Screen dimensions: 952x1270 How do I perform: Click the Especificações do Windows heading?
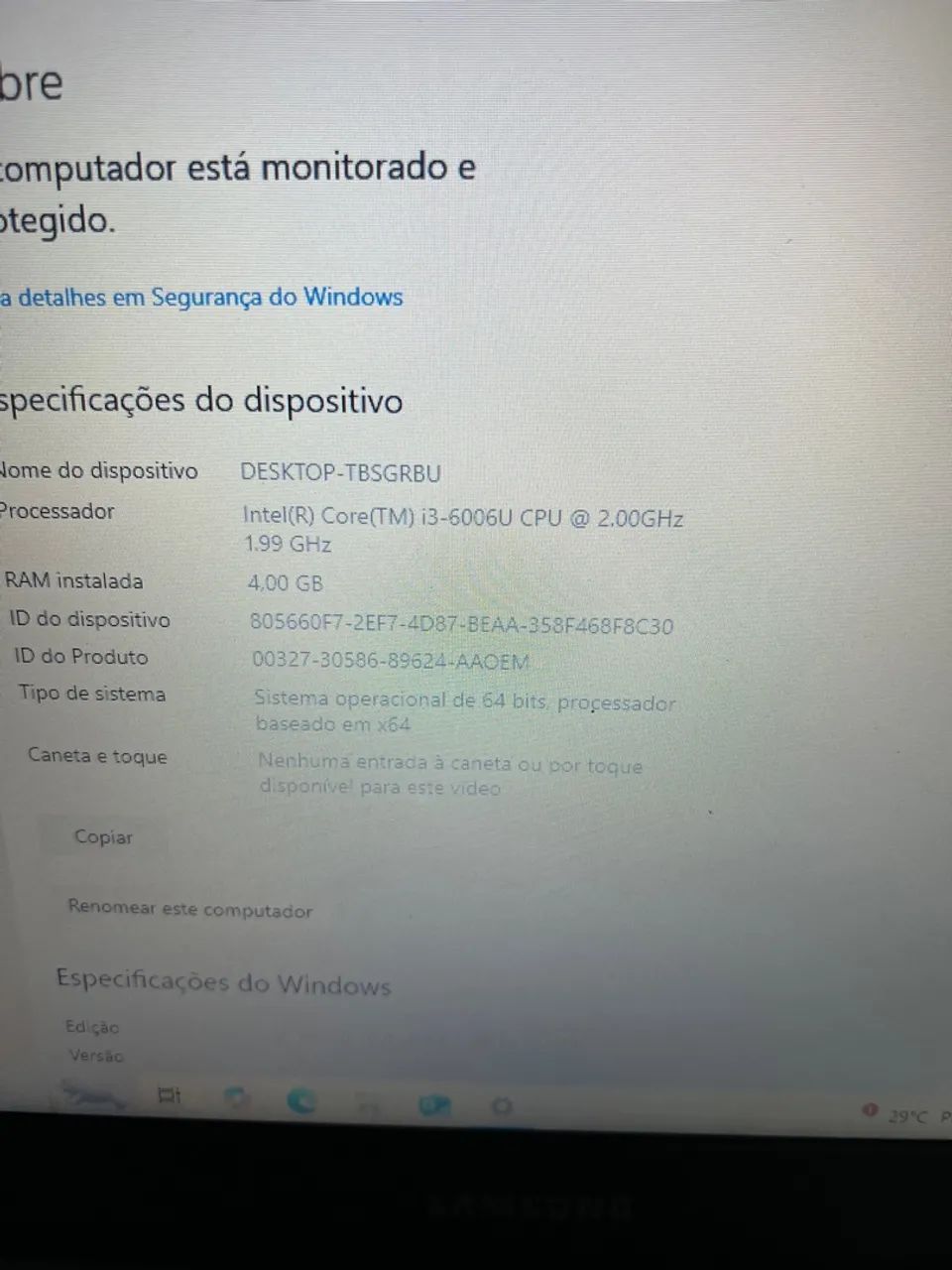pyautogui.click(x=223, y=983)
